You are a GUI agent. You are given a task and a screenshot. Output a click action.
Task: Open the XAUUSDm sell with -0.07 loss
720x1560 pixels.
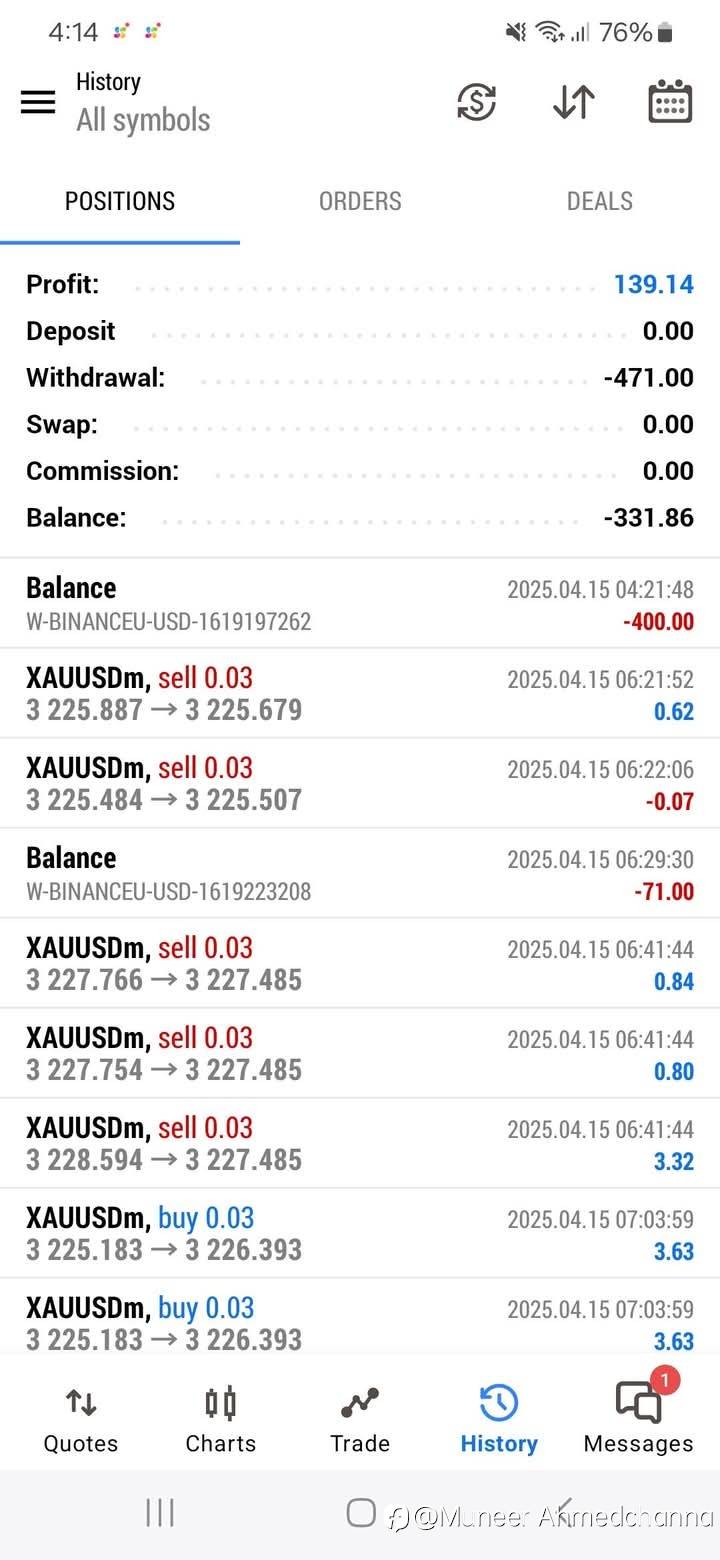(x=360, y=784)
